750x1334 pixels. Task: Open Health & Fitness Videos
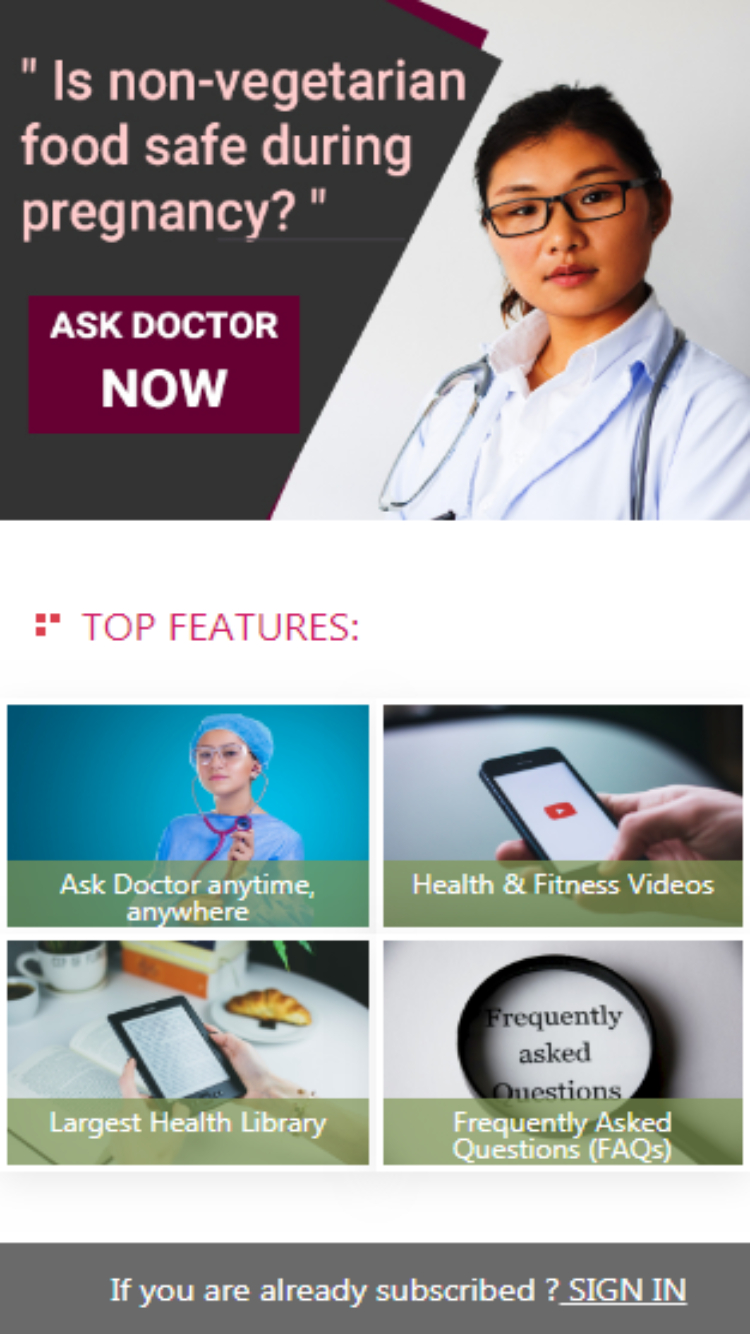pyautogui.click(x=563, y=816)
